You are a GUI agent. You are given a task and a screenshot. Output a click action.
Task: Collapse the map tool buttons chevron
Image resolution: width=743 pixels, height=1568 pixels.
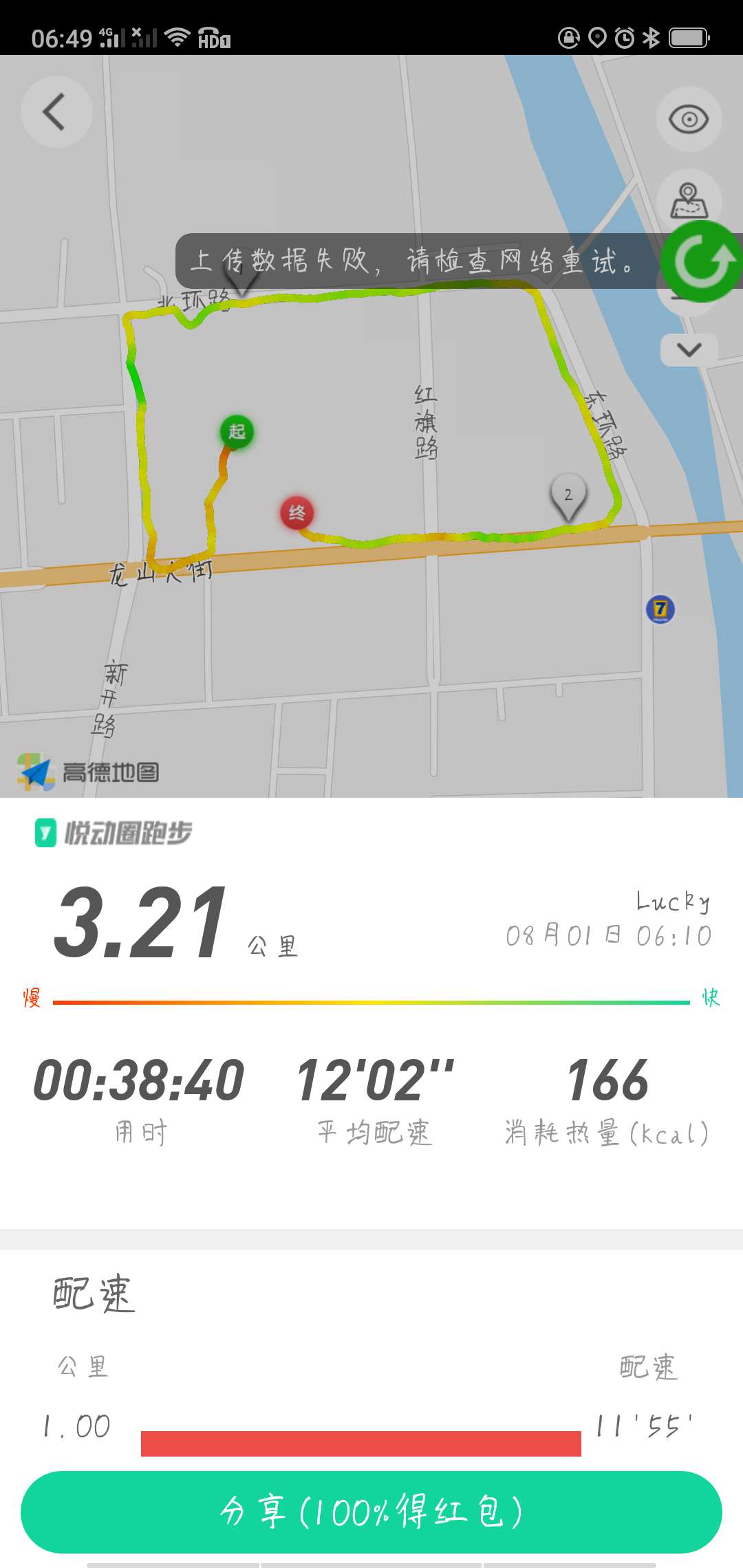[689, 350]
